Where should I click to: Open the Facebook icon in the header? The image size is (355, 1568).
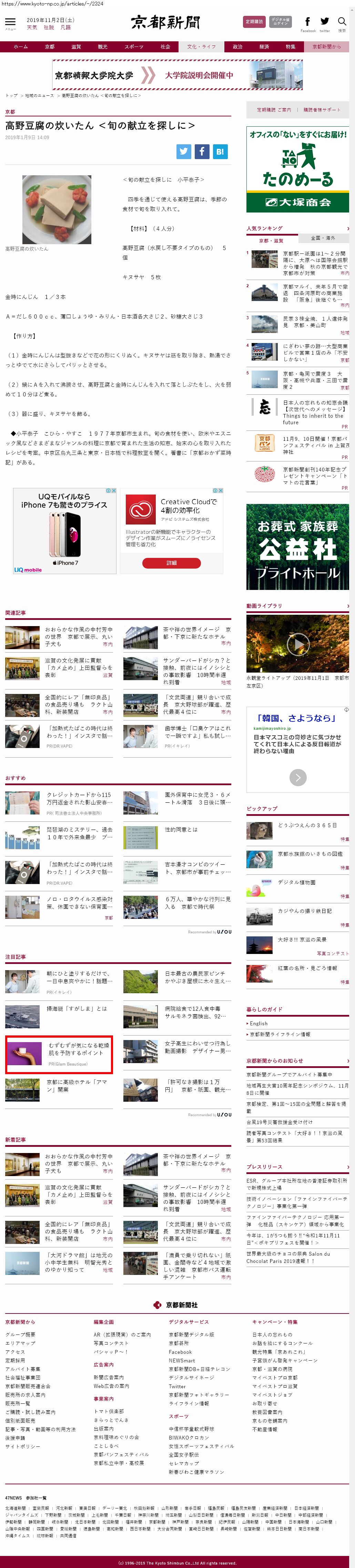pyautogui.click(x=307, y=22)
